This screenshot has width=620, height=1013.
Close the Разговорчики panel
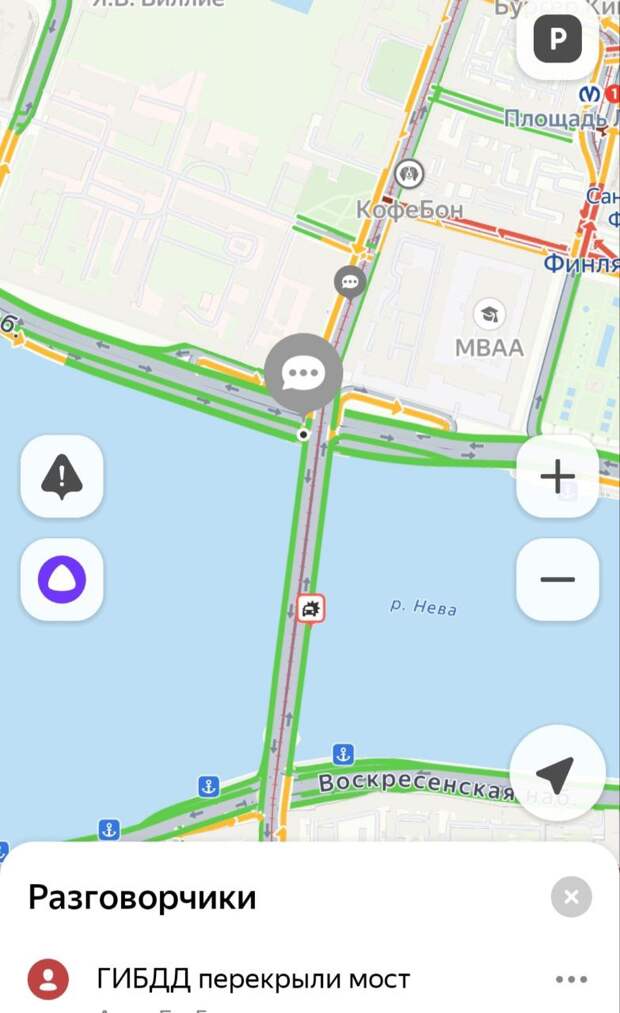571,897
